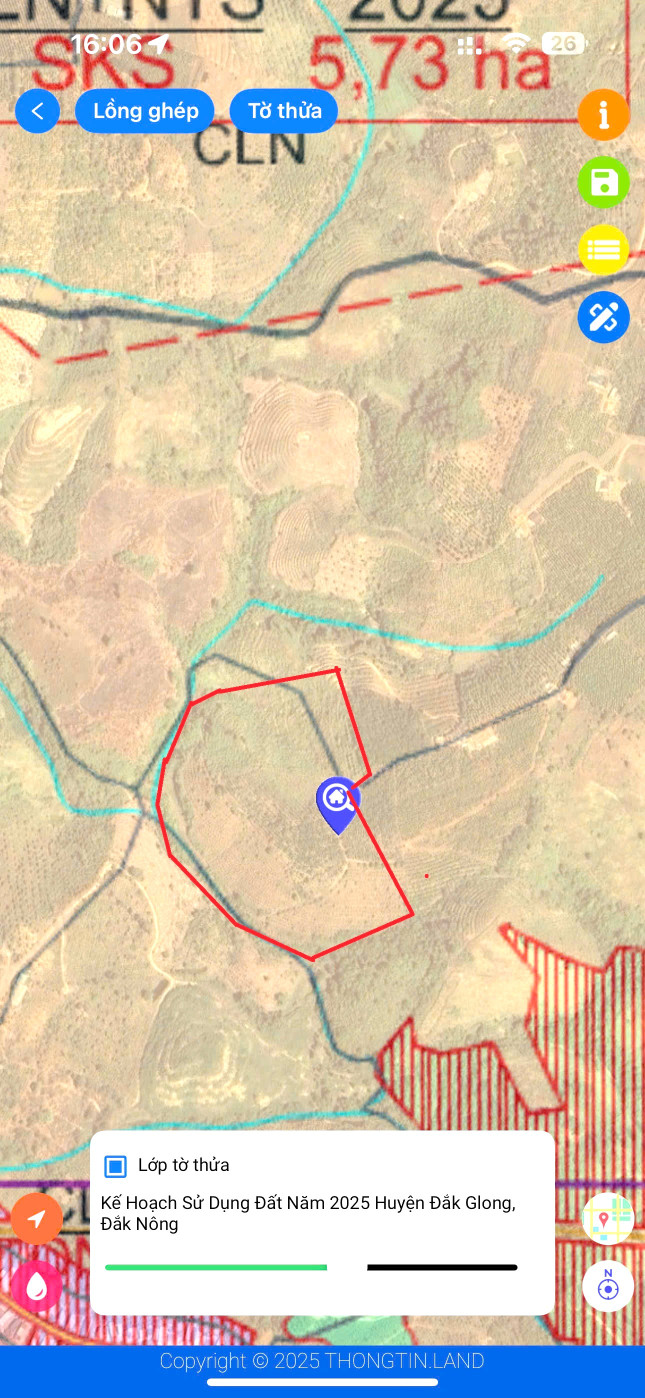Open the yellow list button
Screen dimensions: 645x1398
(603, 250)
